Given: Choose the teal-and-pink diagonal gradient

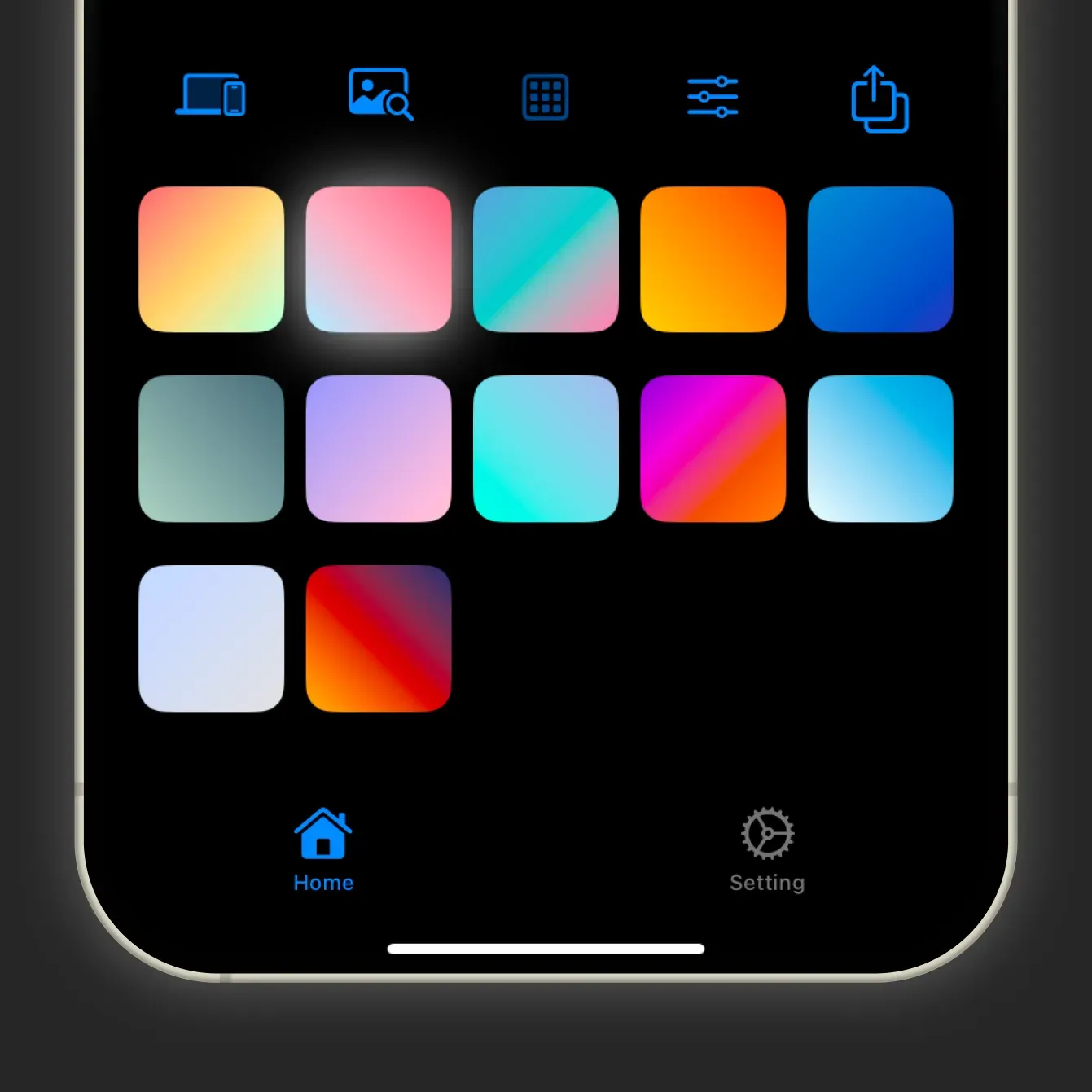Looking at the screenshot, I should (546, 260).
